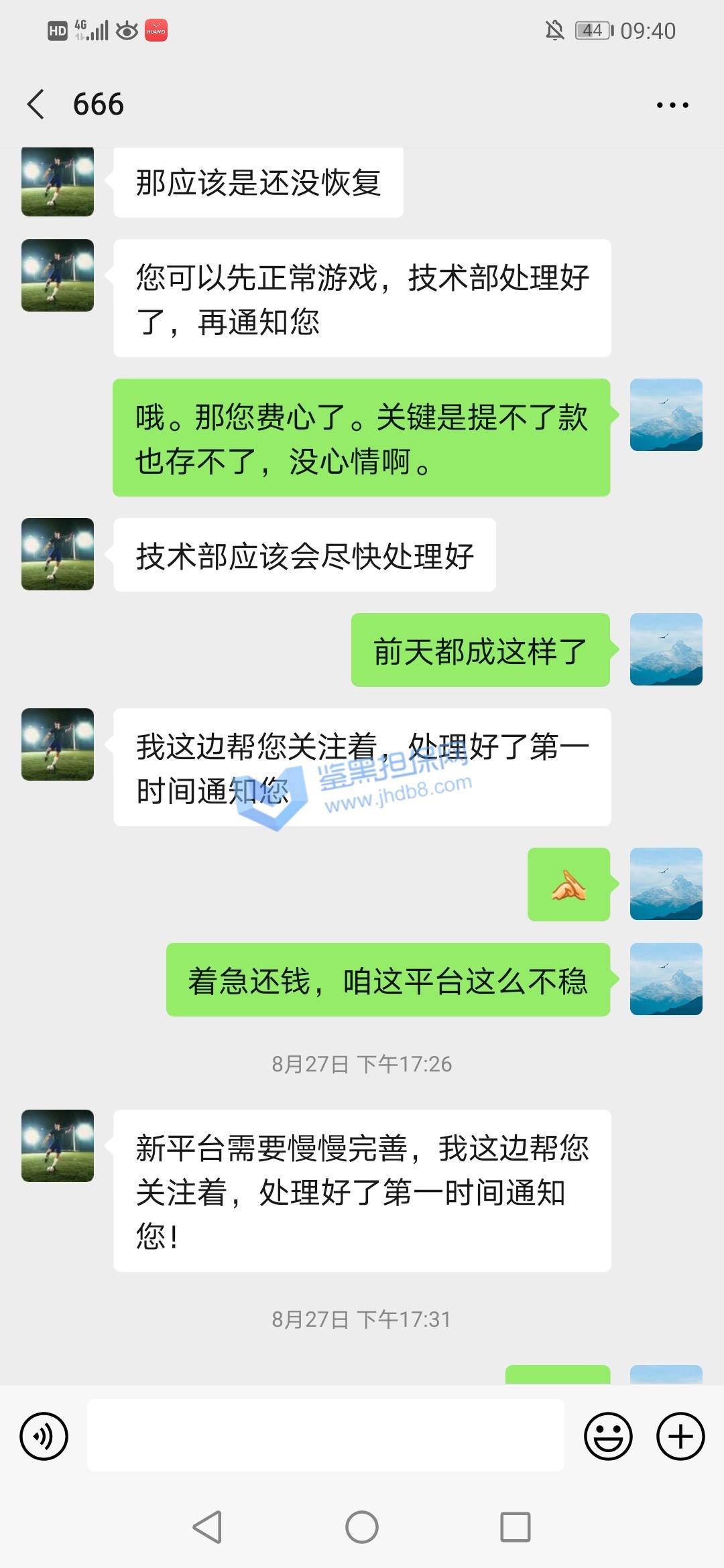Go back from the 666 chat
Image resolution: width=724 pixels, height=1568 pixels.
36,105
